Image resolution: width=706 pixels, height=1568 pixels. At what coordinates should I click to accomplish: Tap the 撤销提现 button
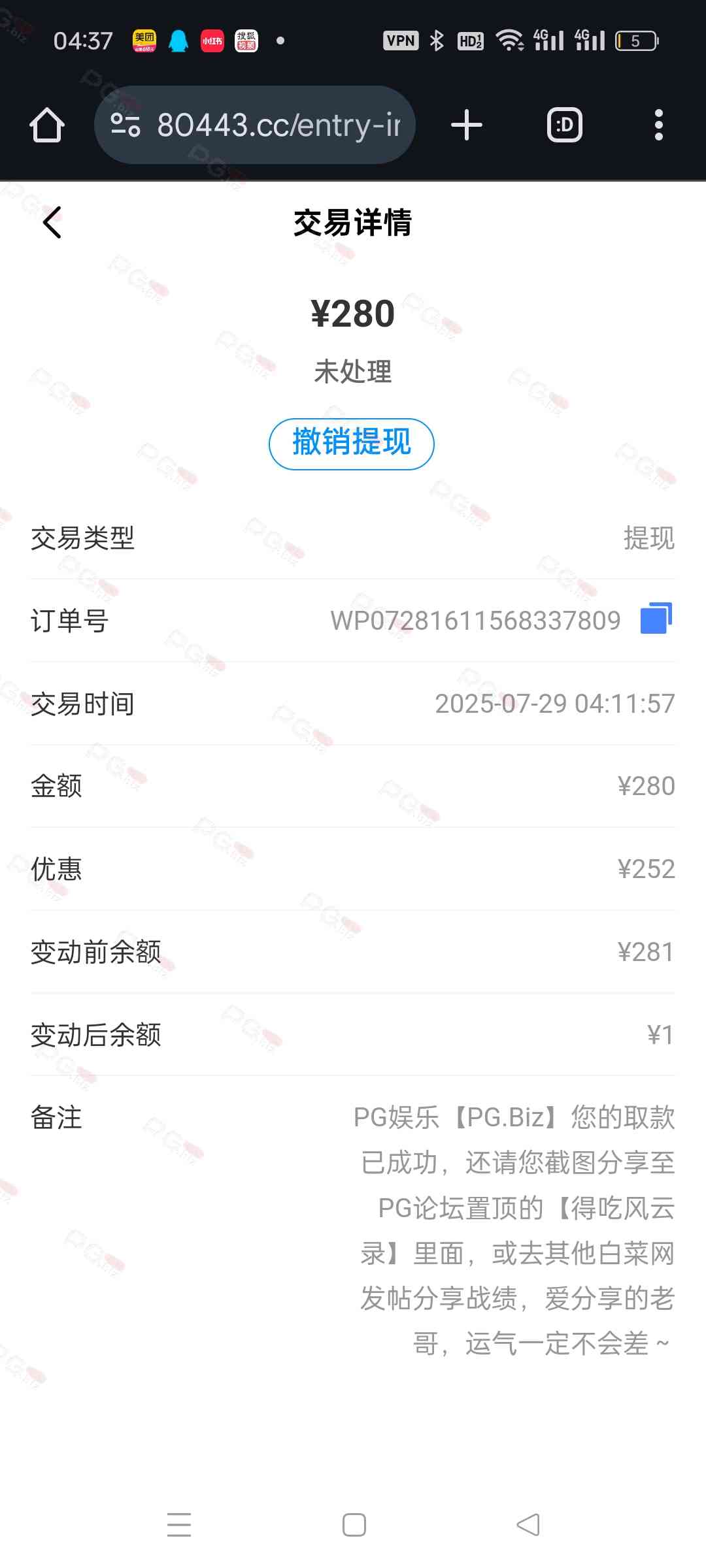[352, 444]
